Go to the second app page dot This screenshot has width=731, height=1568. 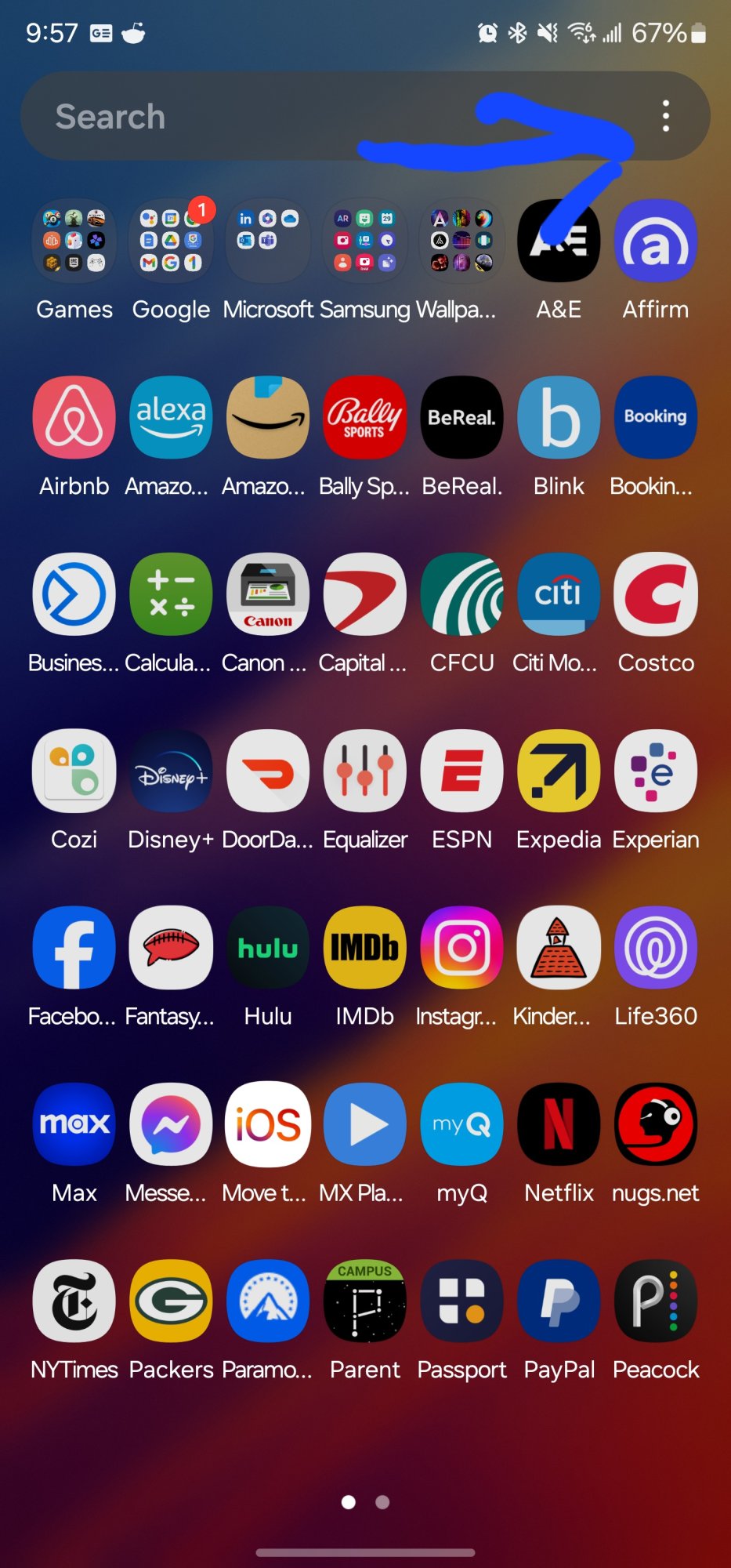click(x=382, y=1502)
